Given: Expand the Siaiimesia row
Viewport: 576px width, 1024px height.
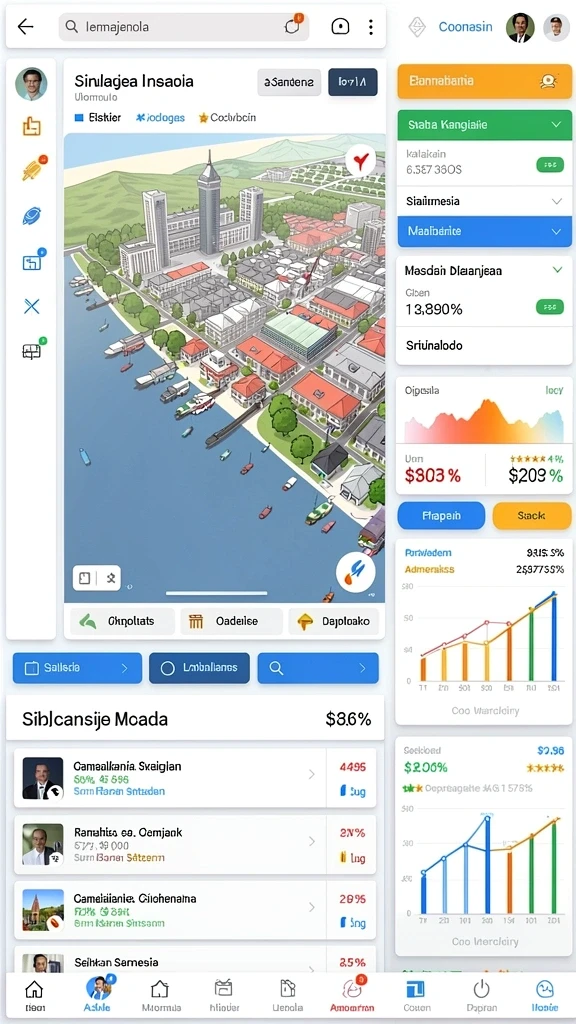Looking at the screenshot, I should 485,201.
